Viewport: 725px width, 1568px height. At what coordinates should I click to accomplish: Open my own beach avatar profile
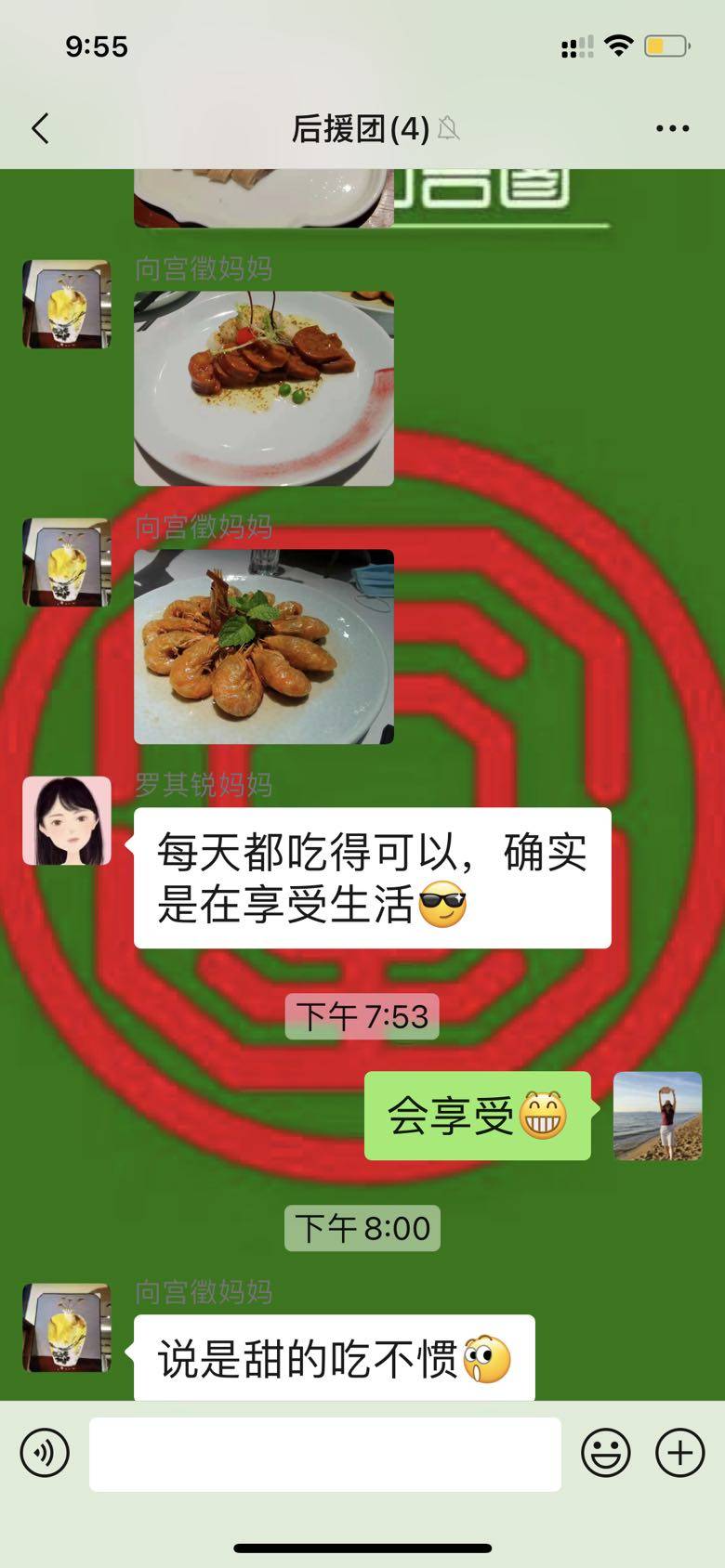click(658, 1116)
